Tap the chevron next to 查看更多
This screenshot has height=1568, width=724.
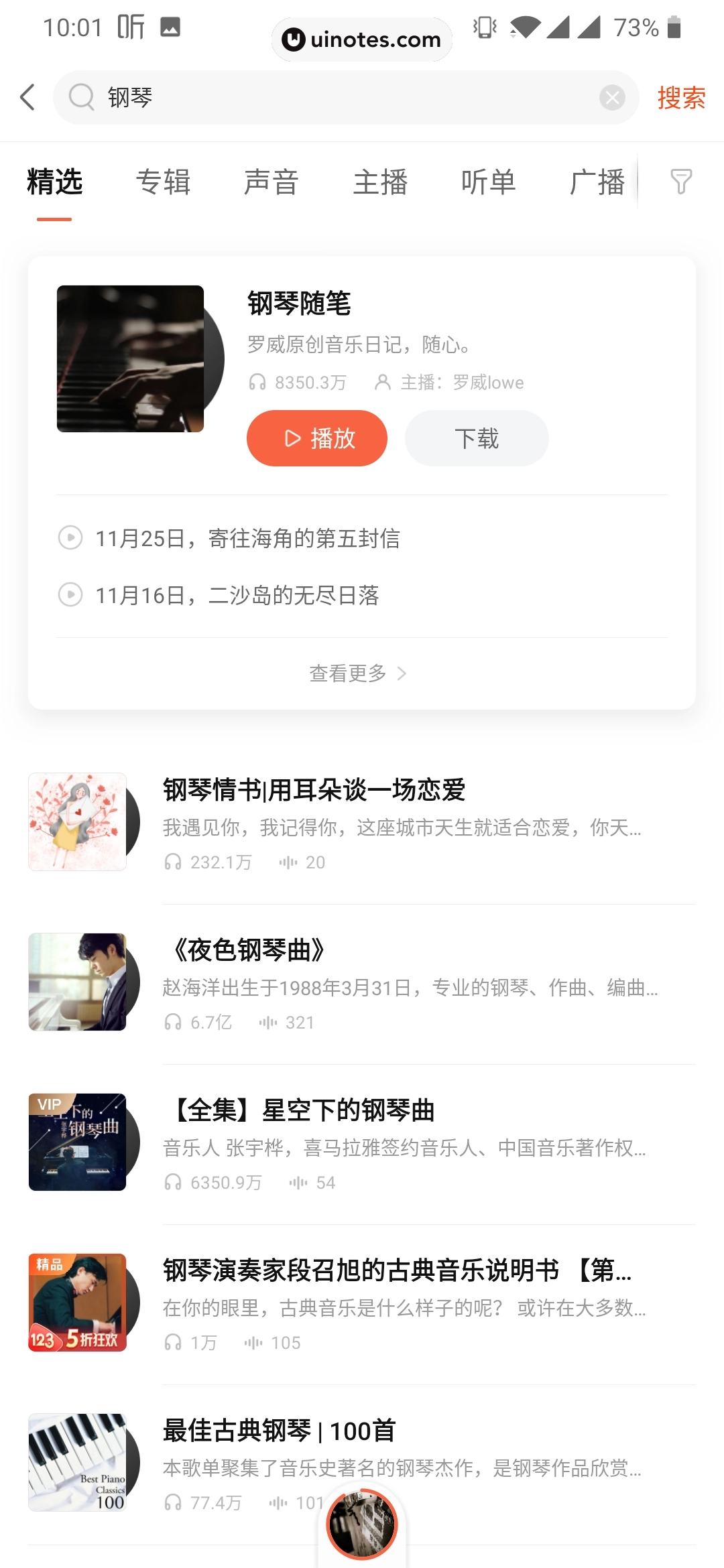point(402,673)
